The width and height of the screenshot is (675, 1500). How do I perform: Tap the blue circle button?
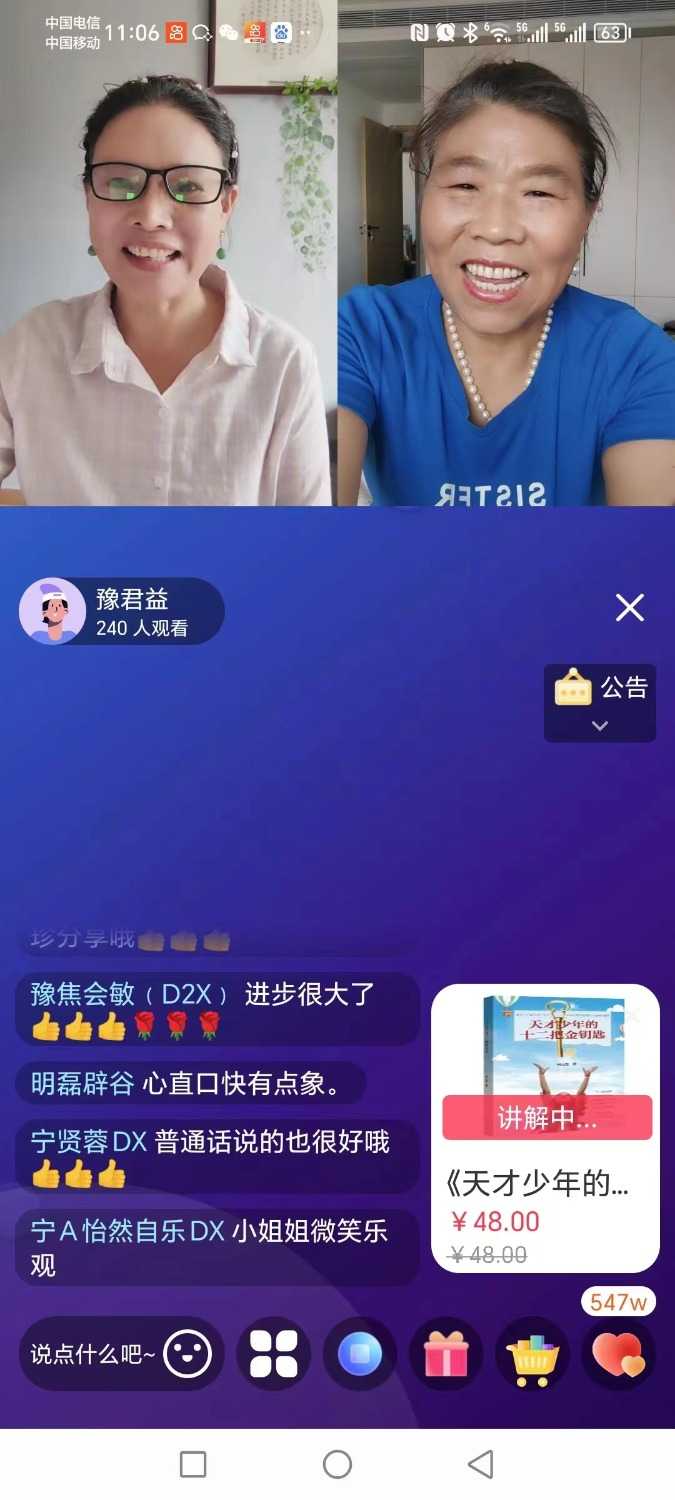(360, 1354)
